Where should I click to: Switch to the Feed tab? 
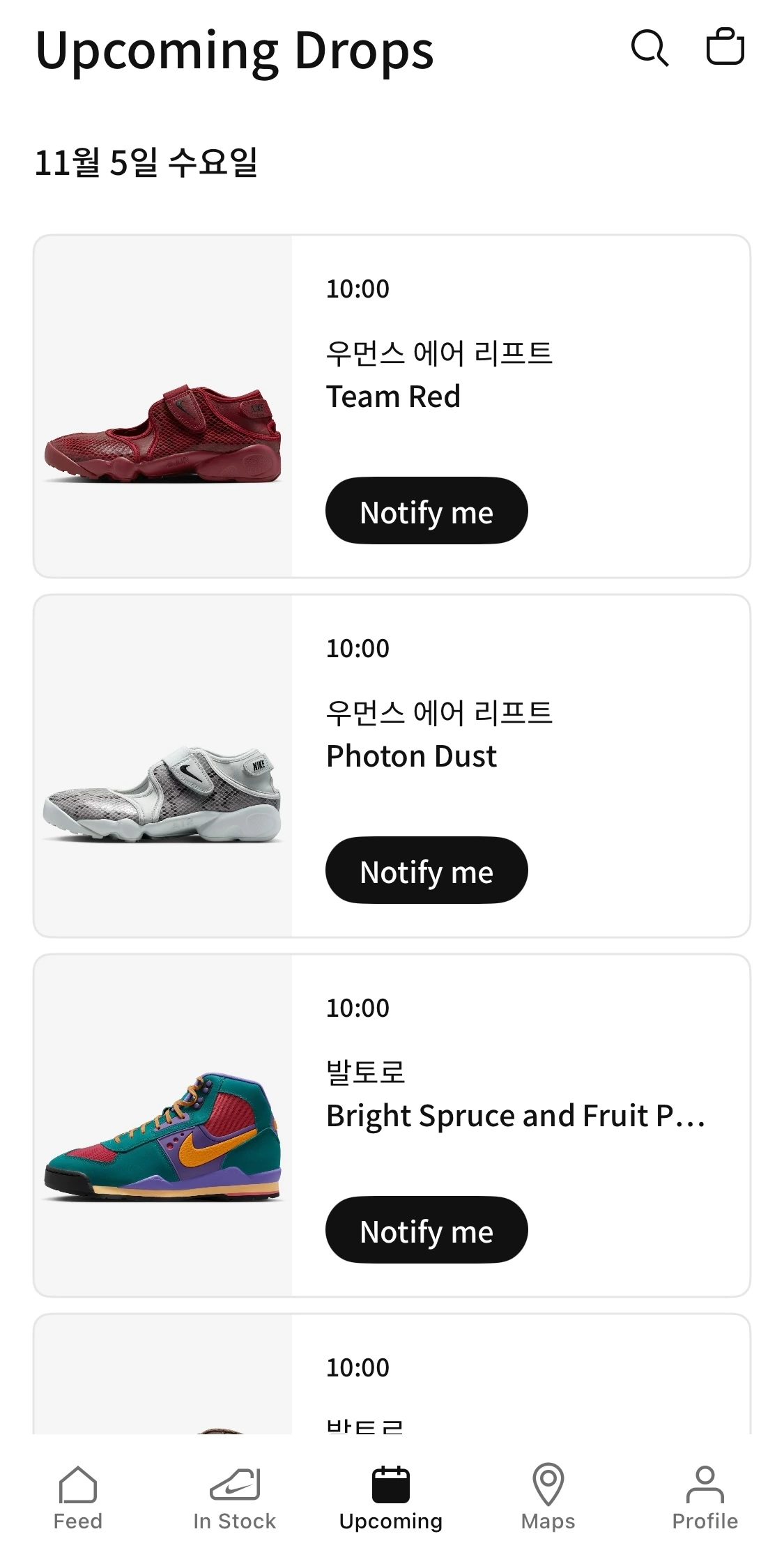point(78,1498)
